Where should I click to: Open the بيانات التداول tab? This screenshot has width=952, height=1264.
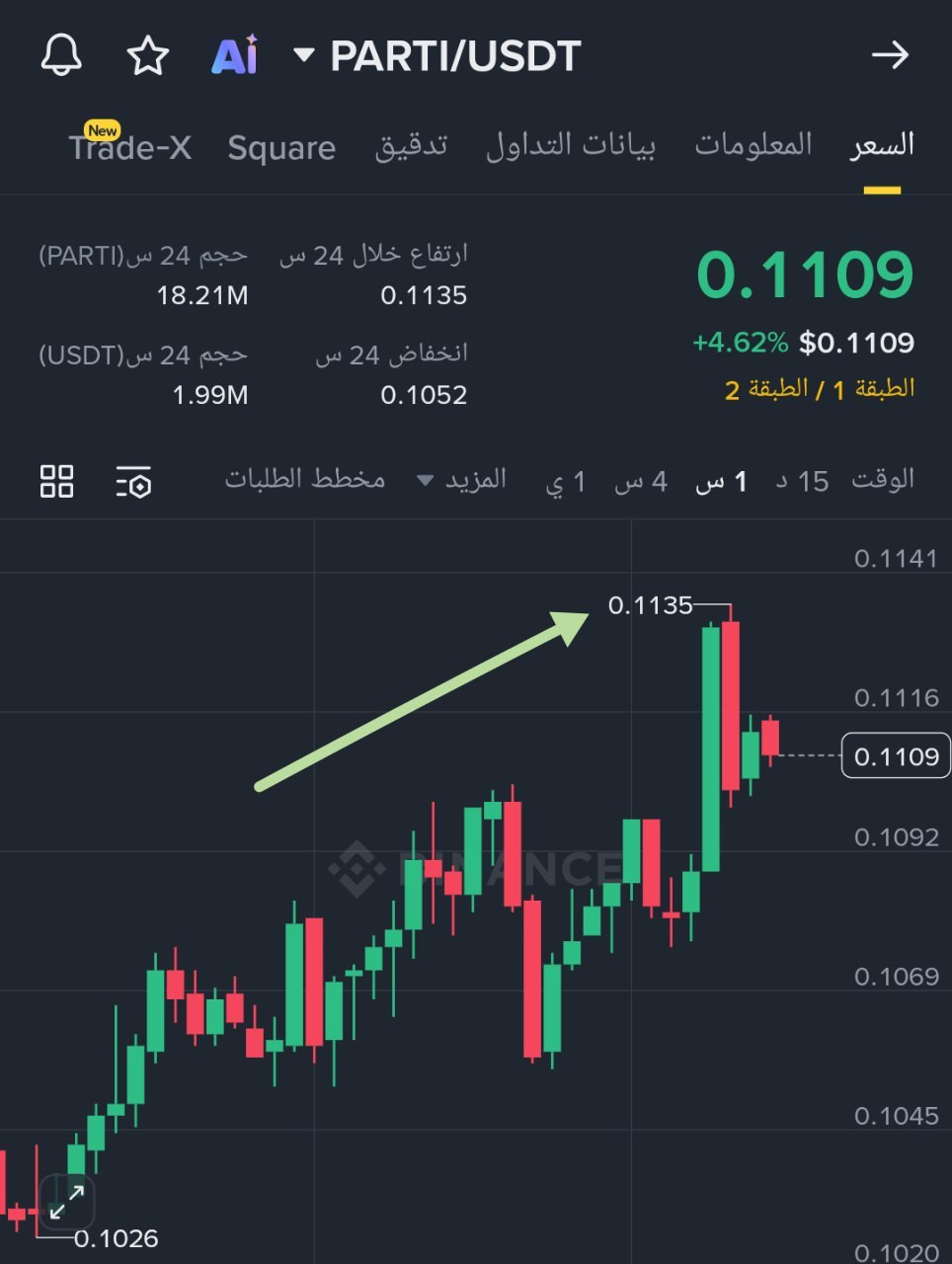(x=570, y=146)
